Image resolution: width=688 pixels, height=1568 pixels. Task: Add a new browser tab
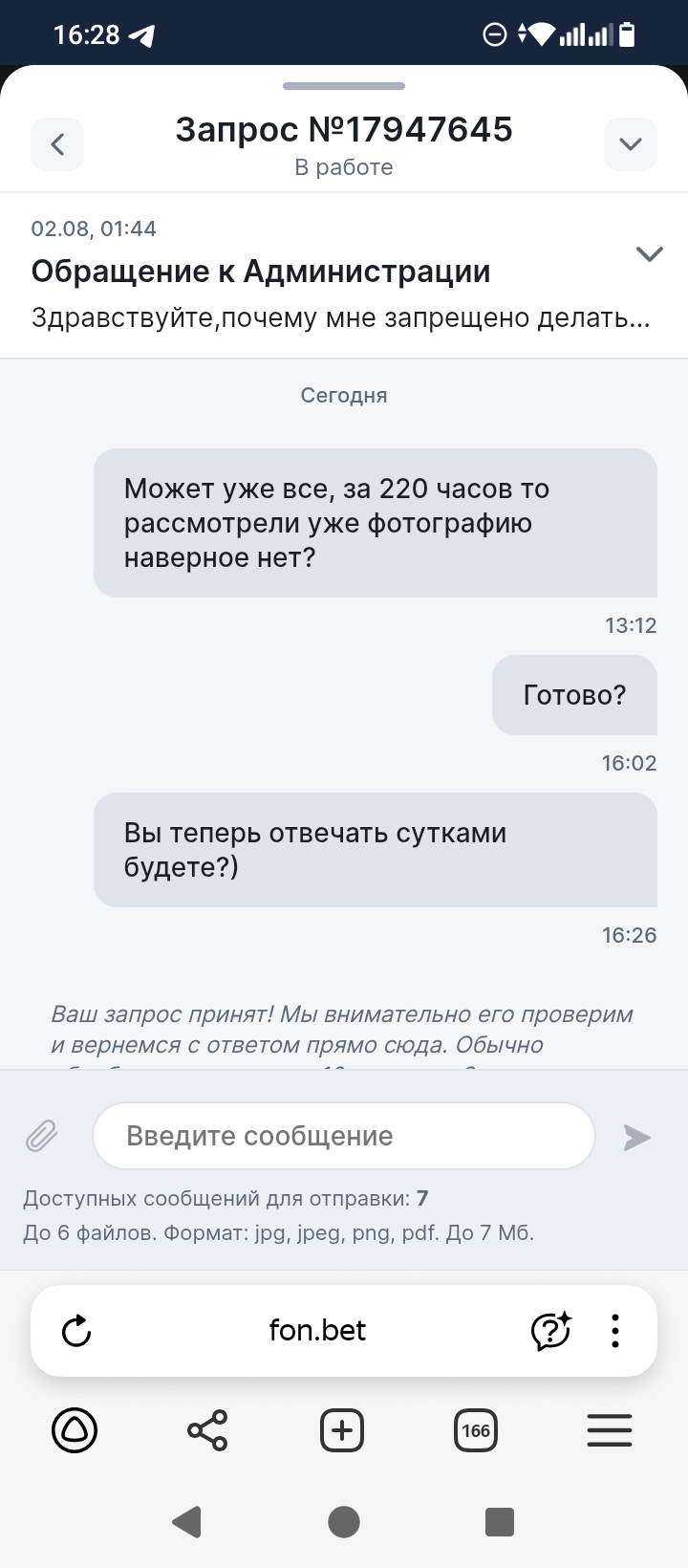(x=342, y=1430)
